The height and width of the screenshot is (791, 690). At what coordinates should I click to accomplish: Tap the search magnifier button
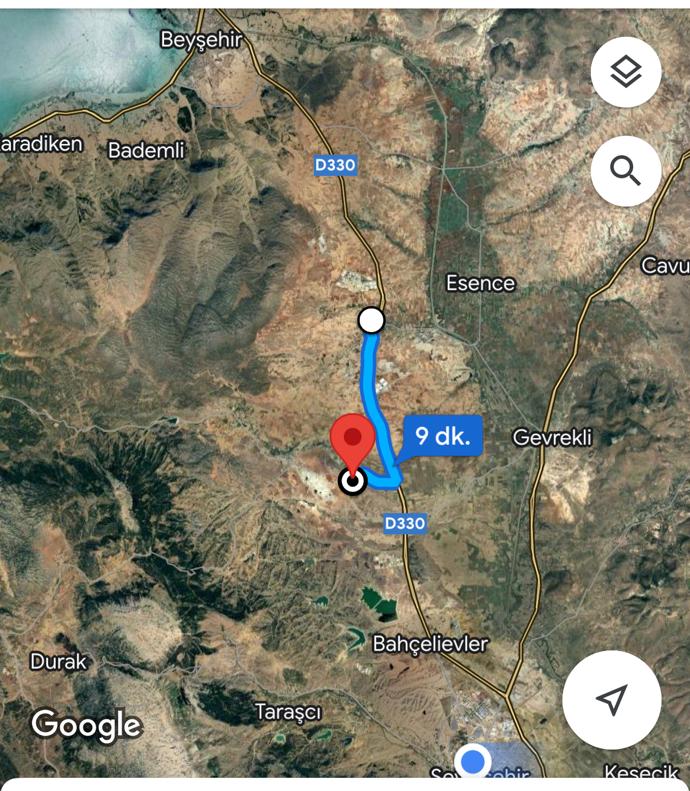point(625,172)
